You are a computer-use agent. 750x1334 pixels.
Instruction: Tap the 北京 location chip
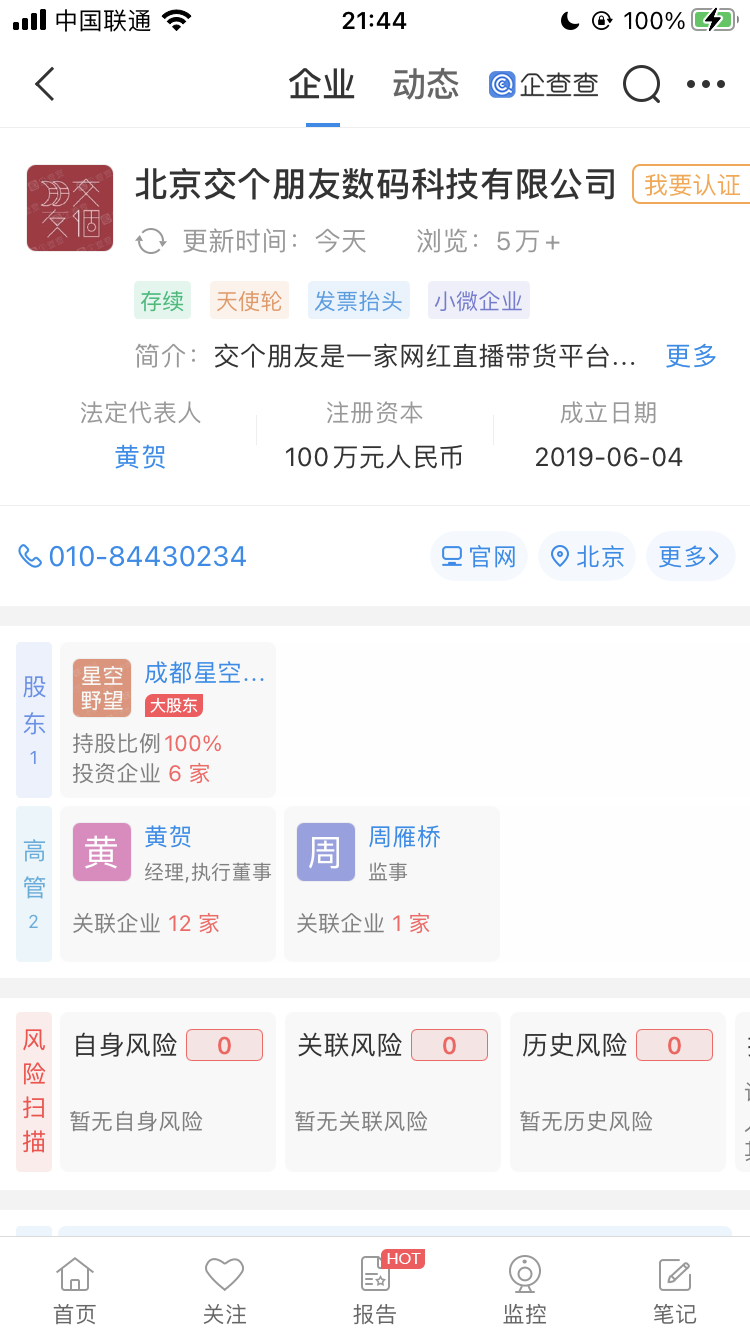(587, 557)
